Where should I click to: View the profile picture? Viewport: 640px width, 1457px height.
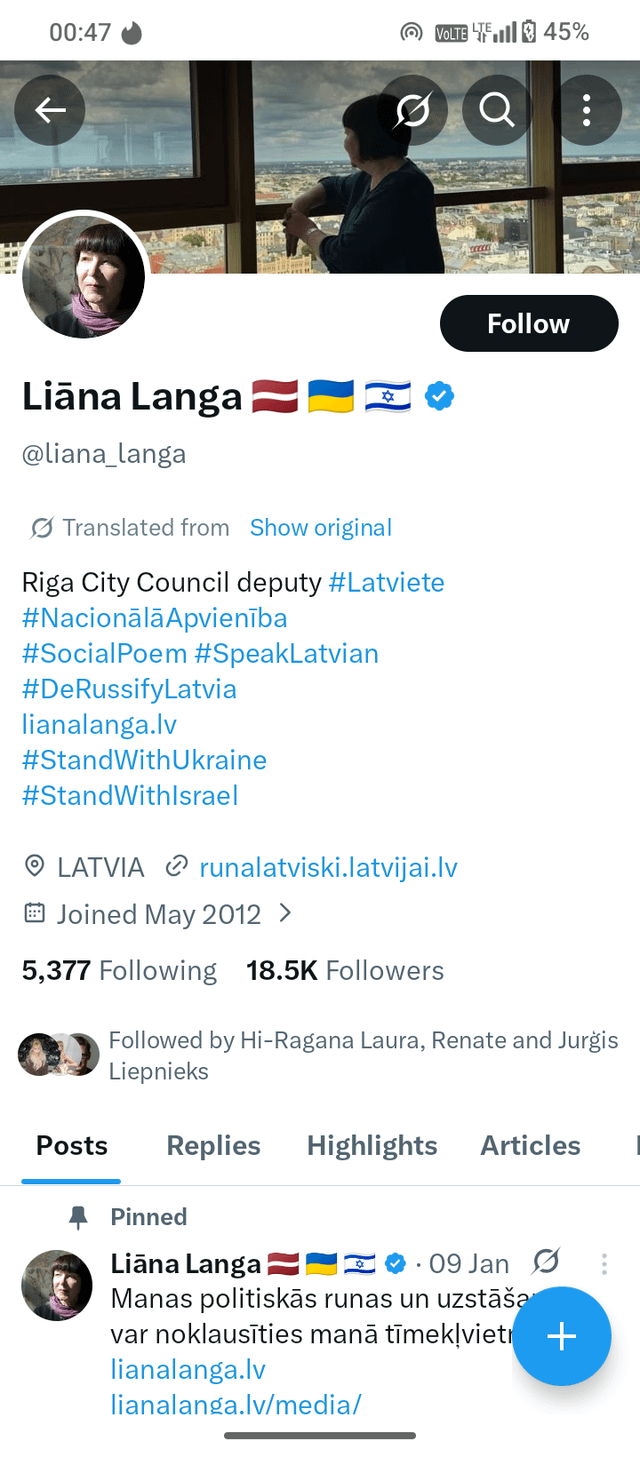(84, 277)
